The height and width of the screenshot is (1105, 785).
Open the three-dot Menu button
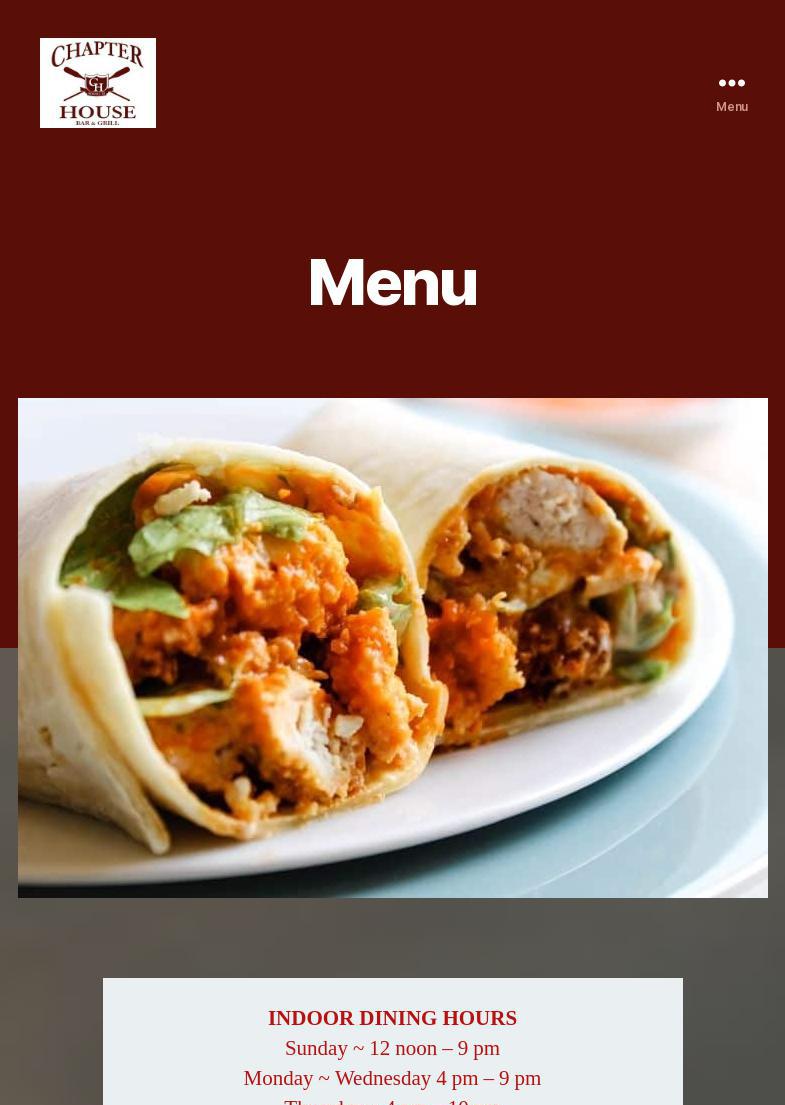731,92
